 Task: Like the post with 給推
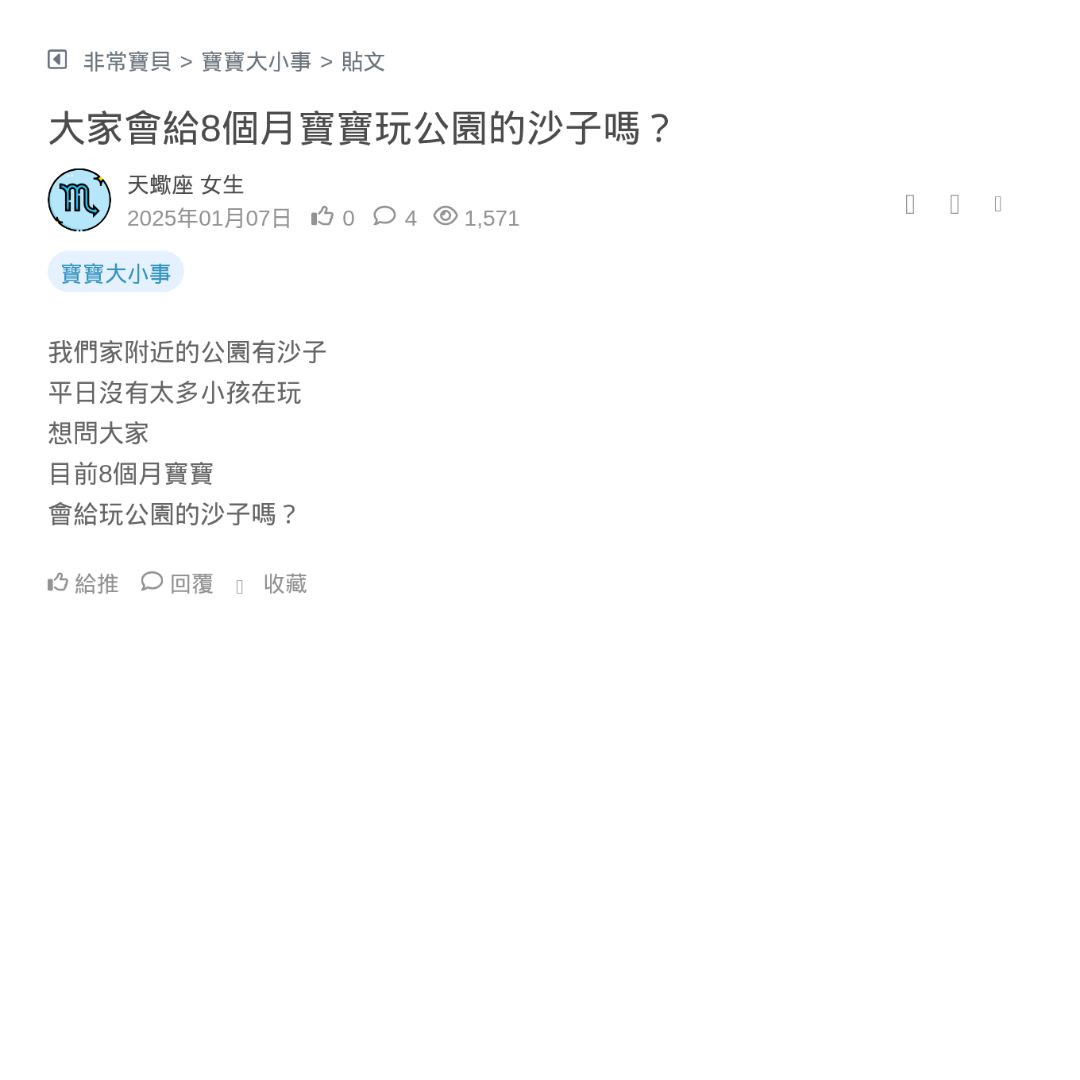tap(83, 583)
